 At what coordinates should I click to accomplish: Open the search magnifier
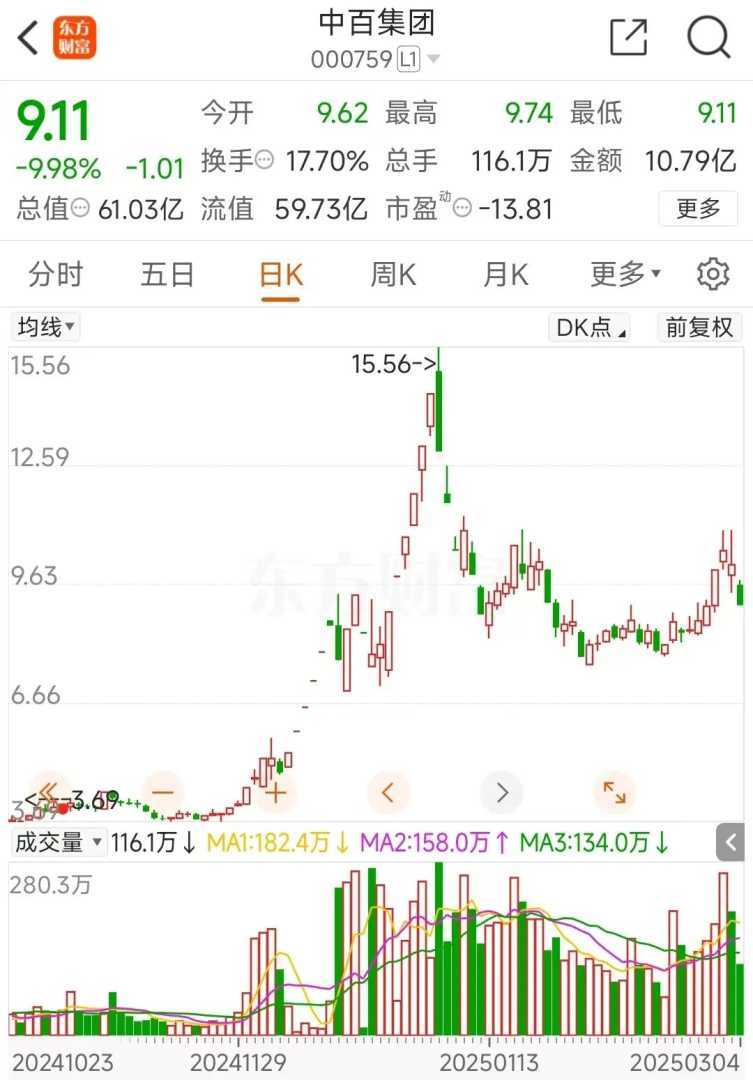[709, 38]
